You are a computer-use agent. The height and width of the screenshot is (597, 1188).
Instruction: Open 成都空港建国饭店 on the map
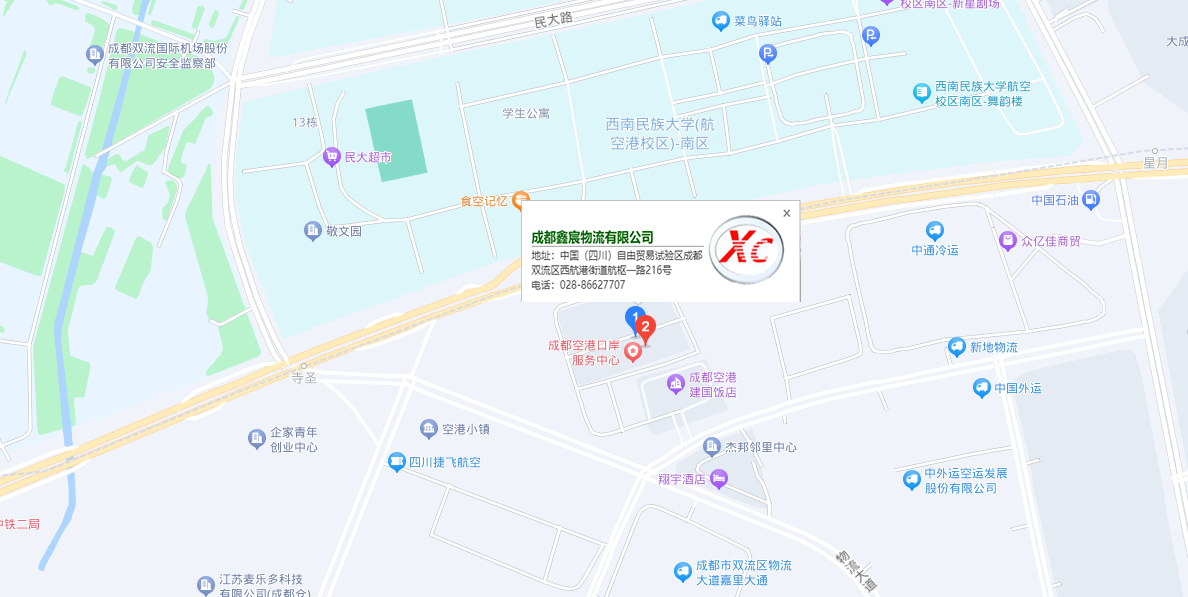tap(677, 384)
